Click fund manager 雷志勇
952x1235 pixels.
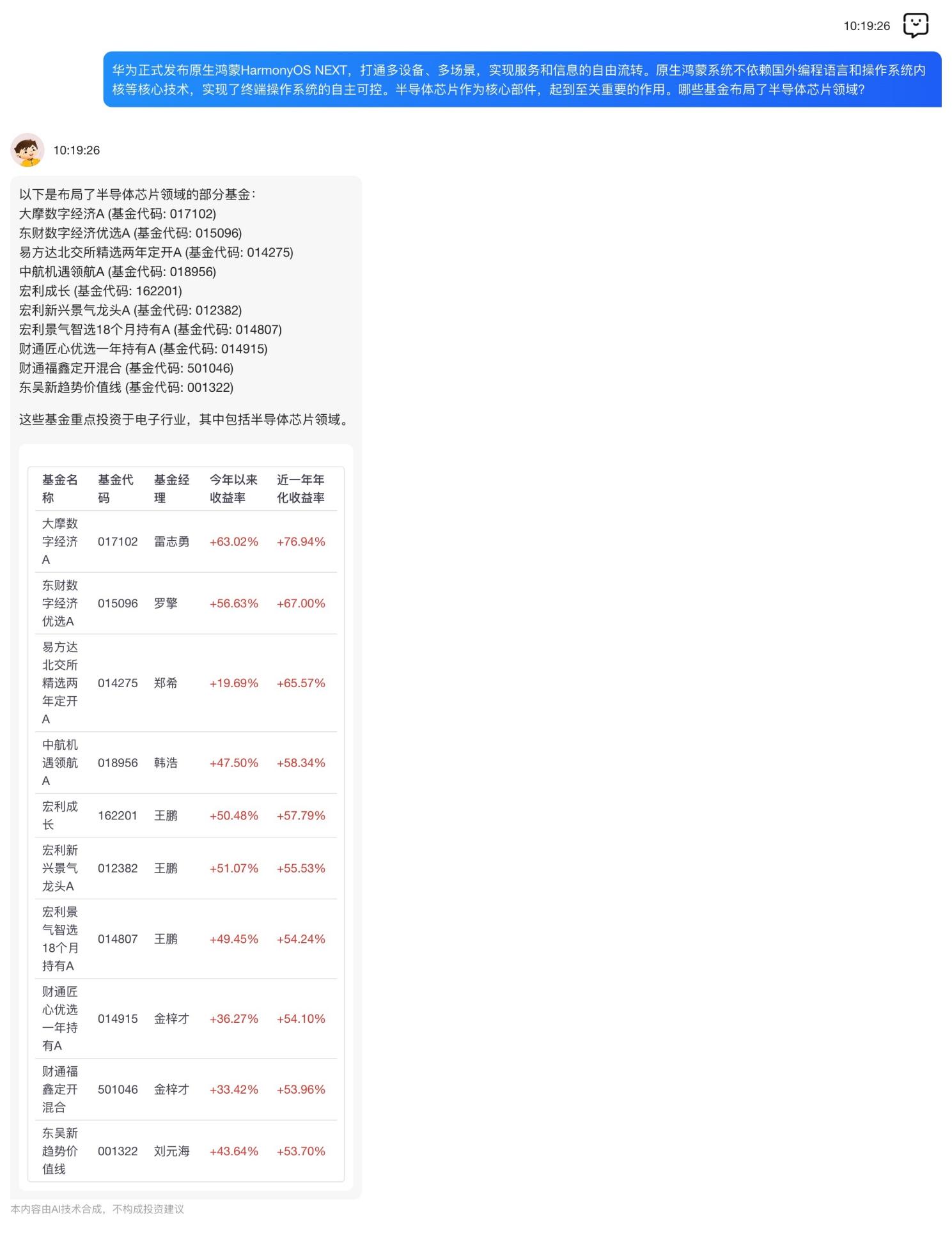tap(171, 542)
